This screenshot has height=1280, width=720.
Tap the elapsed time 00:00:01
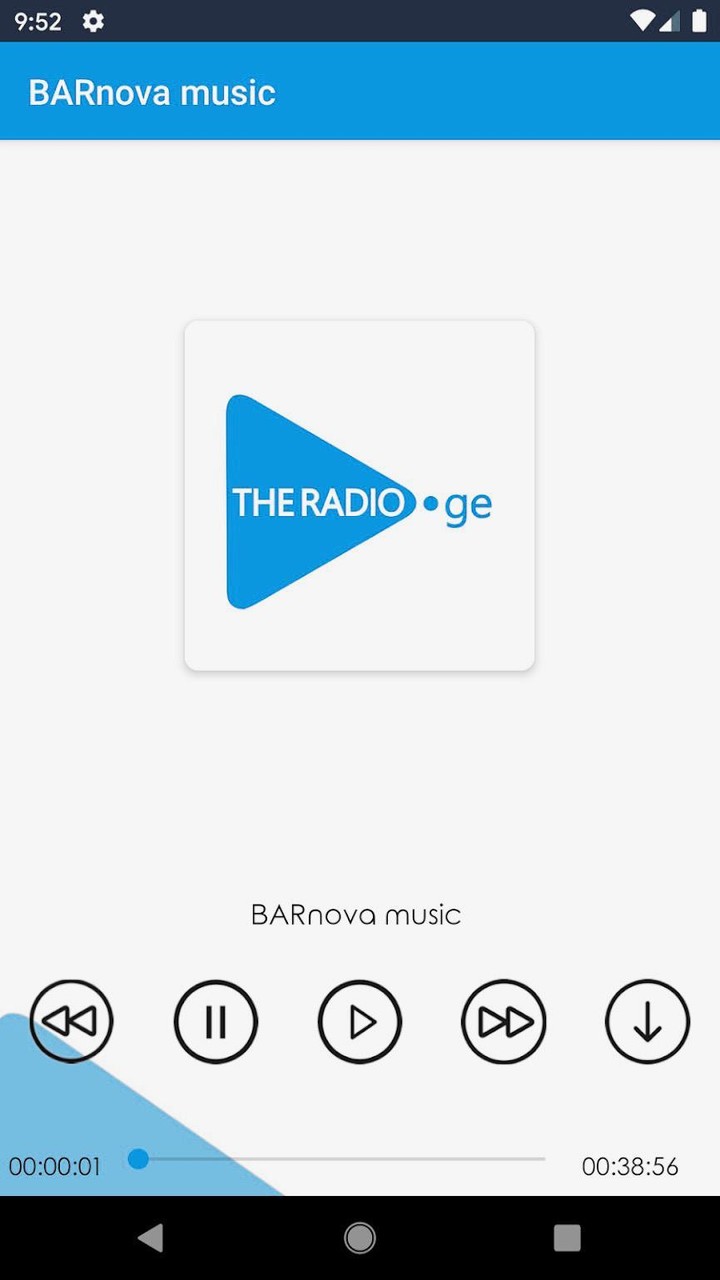[54, 1167]
